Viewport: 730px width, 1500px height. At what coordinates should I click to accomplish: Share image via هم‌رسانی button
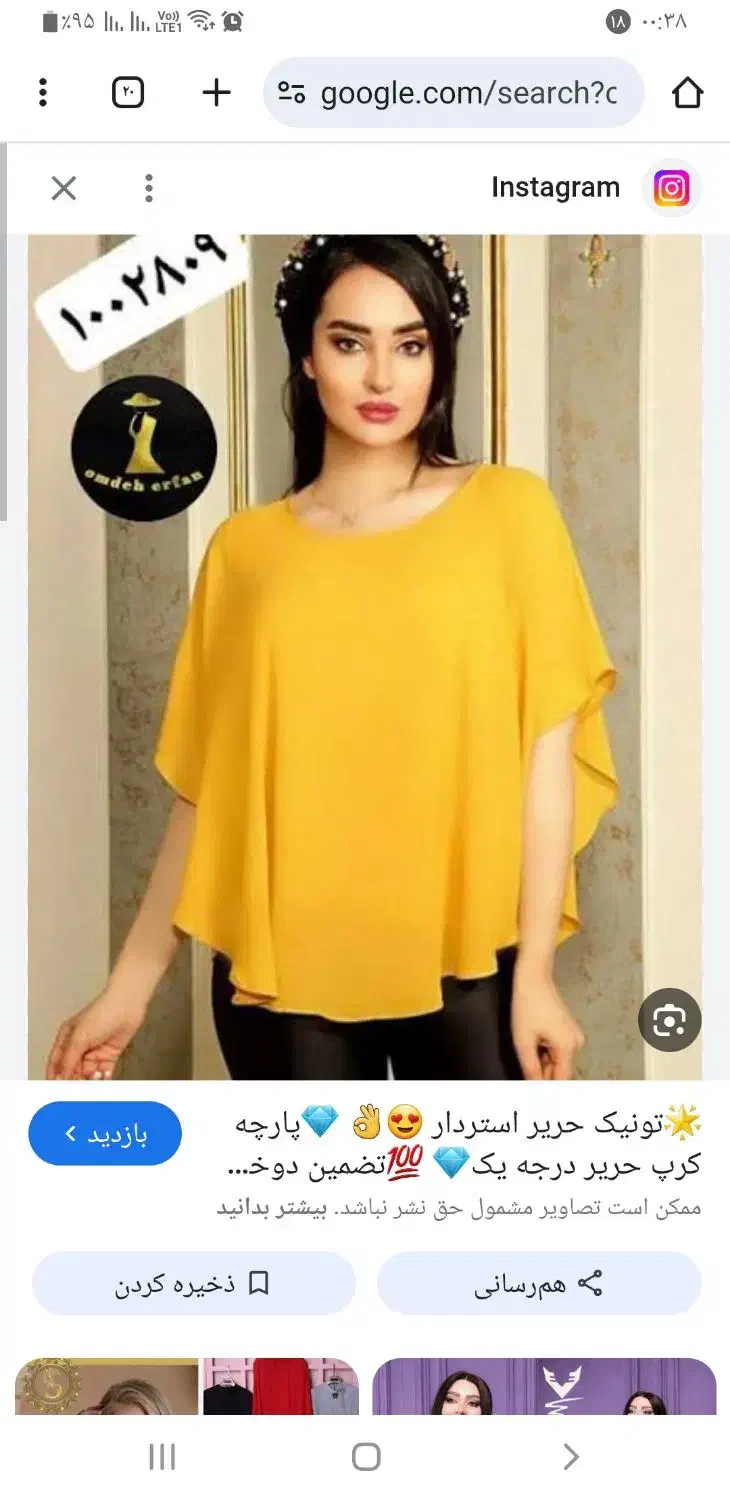coord(539,1283)
